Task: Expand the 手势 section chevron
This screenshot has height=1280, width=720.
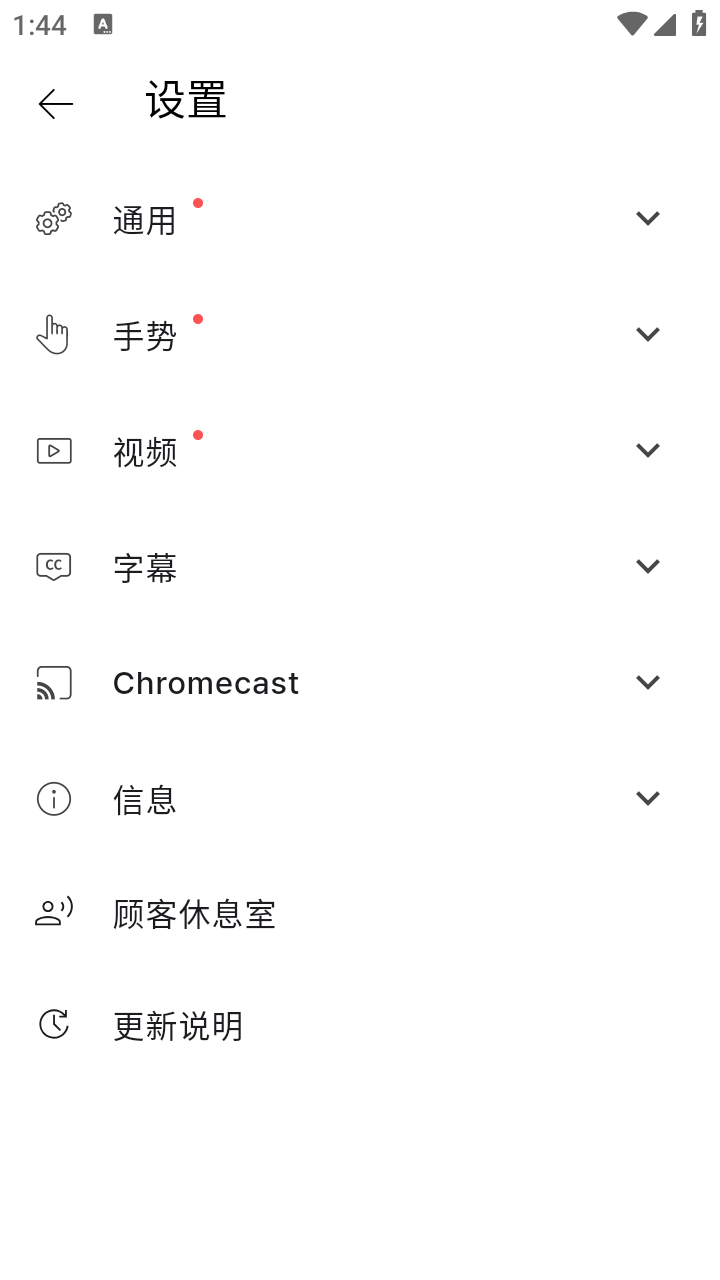Action: click(648, 334)
